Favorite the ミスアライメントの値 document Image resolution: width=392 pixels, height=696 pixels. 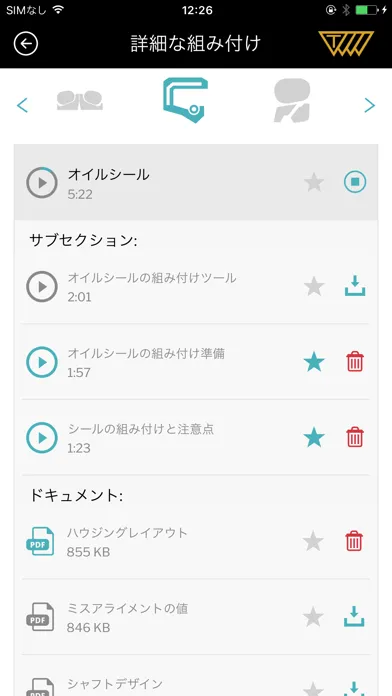[313, 617]
